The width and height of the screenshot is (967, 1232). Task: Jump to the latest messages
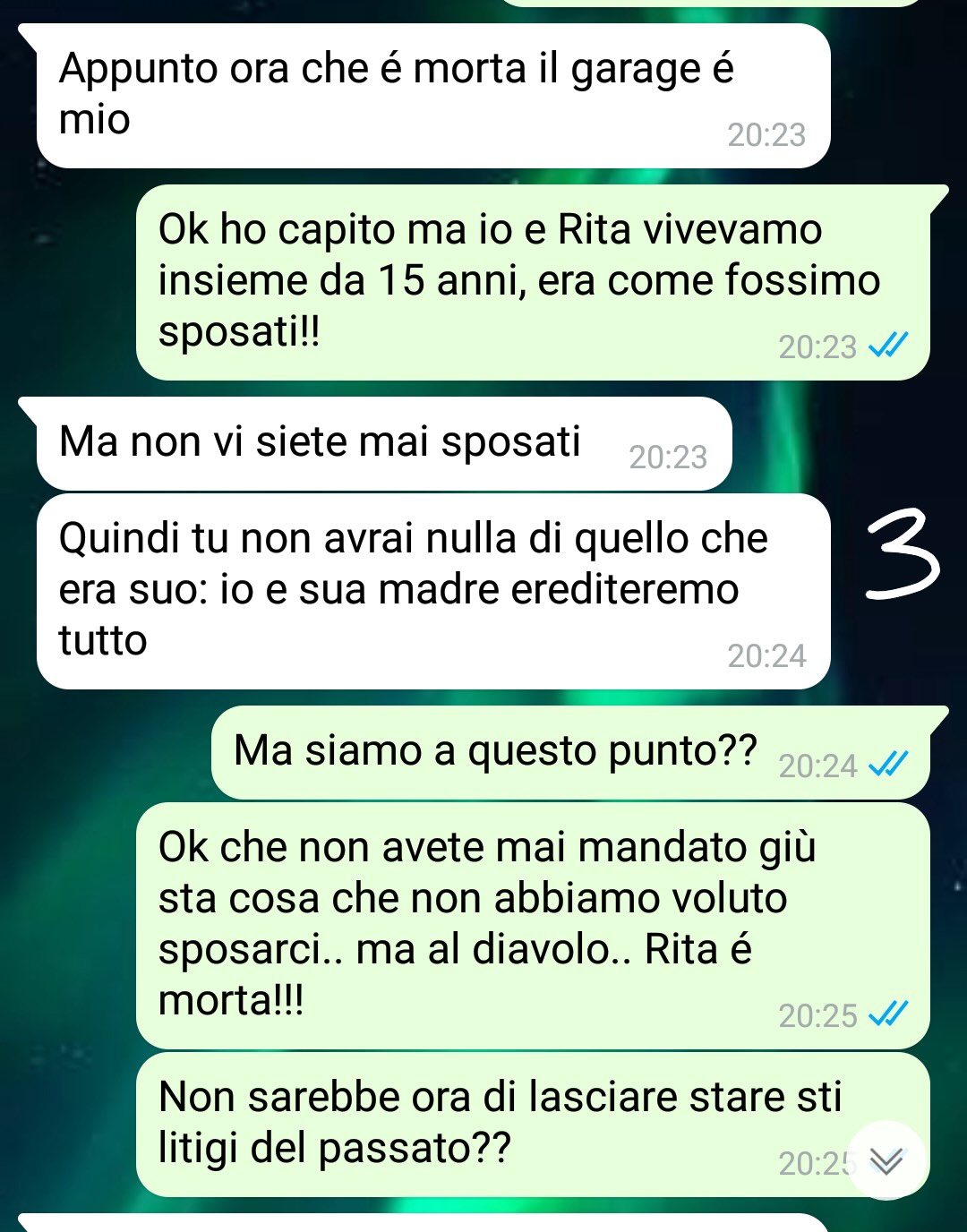pyautogui.click(x=886, y=1160)
